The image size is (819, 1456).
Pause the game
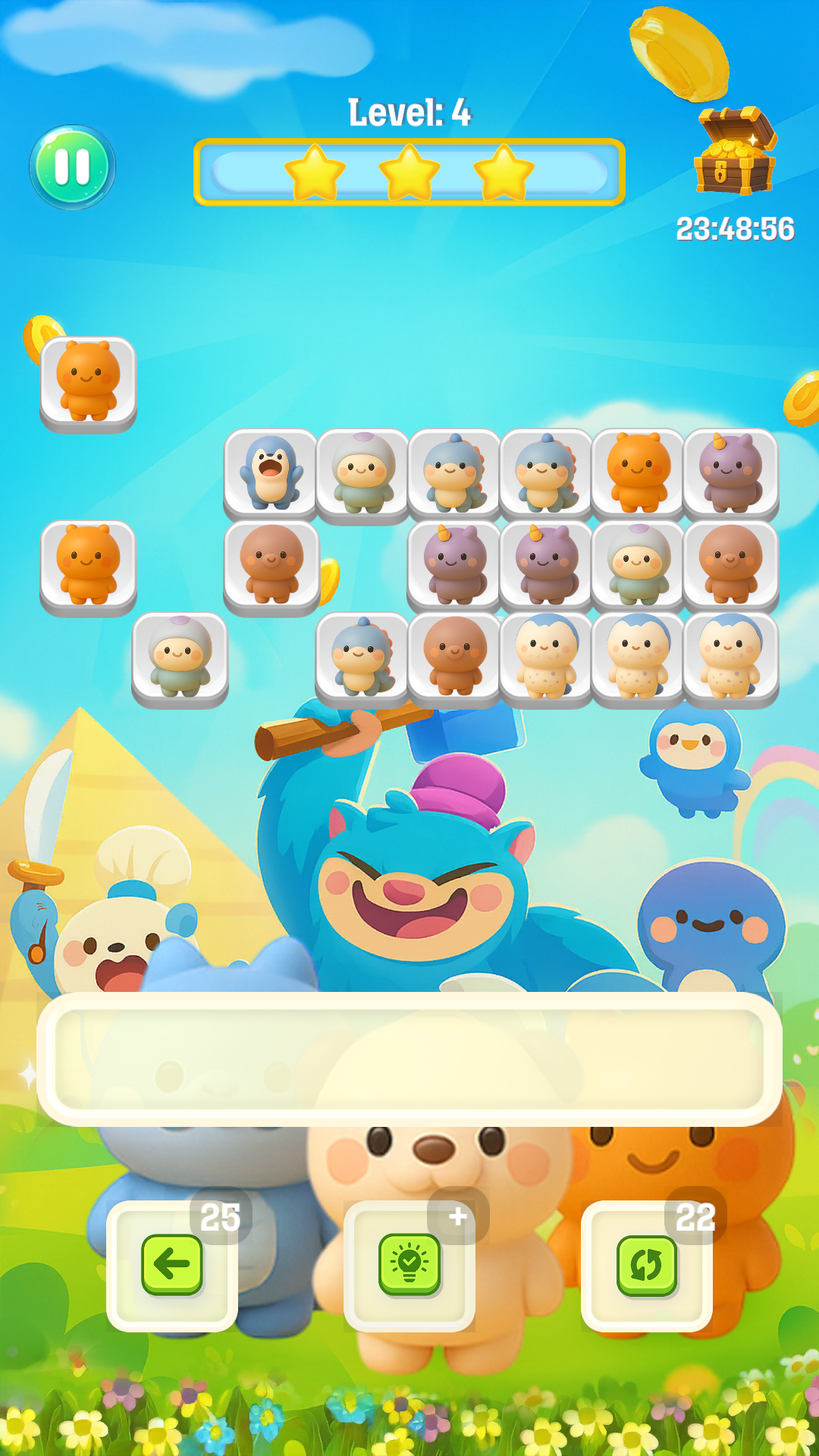[x=72, y=168]
